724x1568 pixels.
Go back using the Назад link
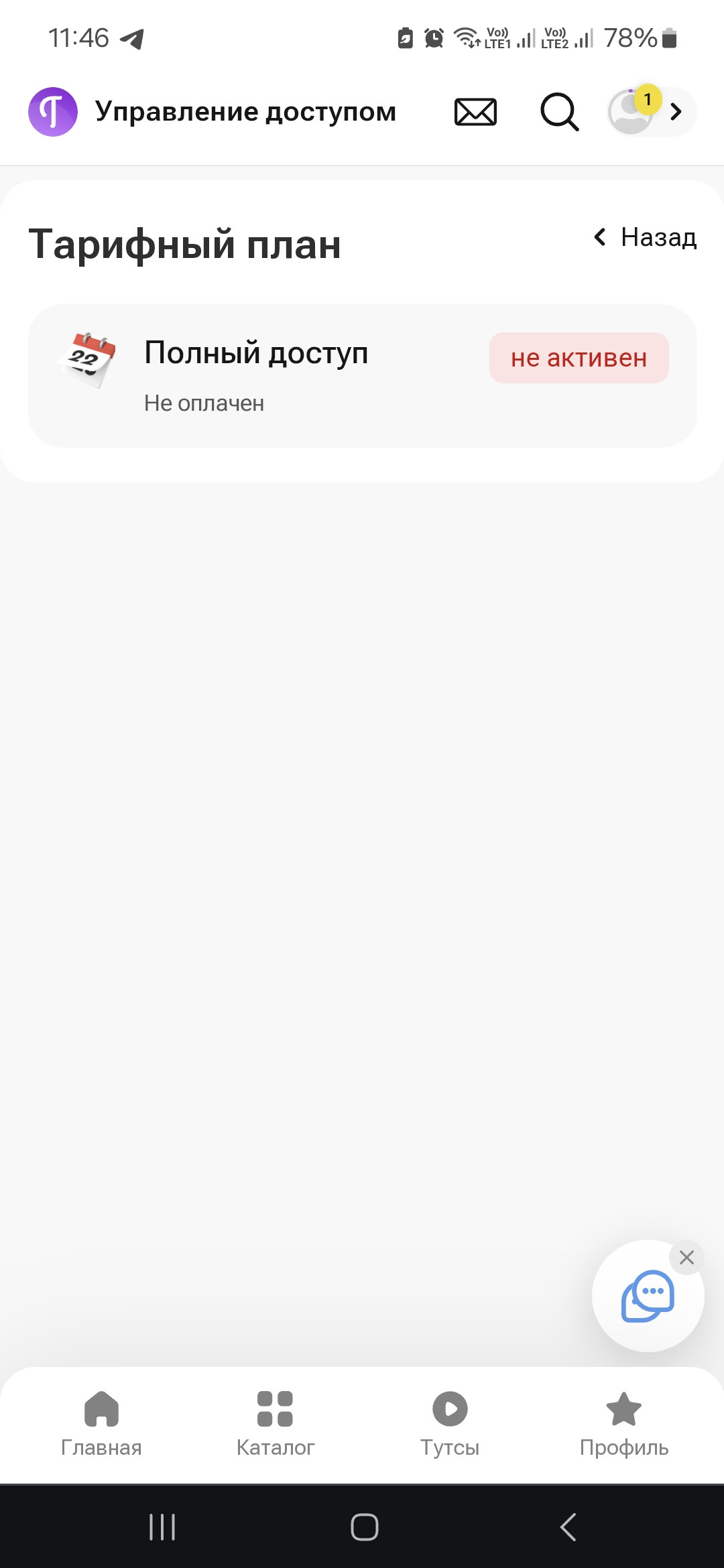tap(645, 237)
